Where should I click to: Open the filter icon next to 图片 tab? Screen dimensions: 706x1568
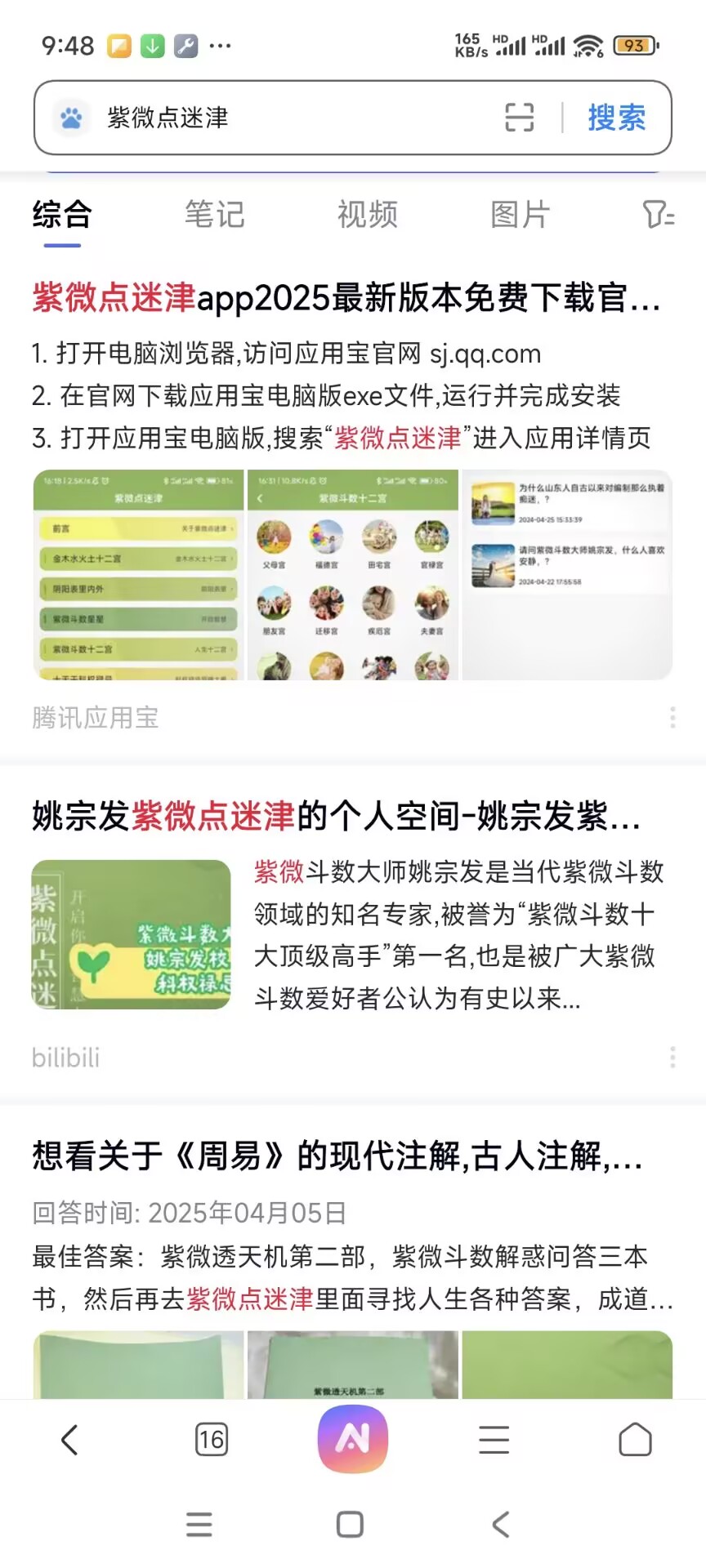point(656,214)
